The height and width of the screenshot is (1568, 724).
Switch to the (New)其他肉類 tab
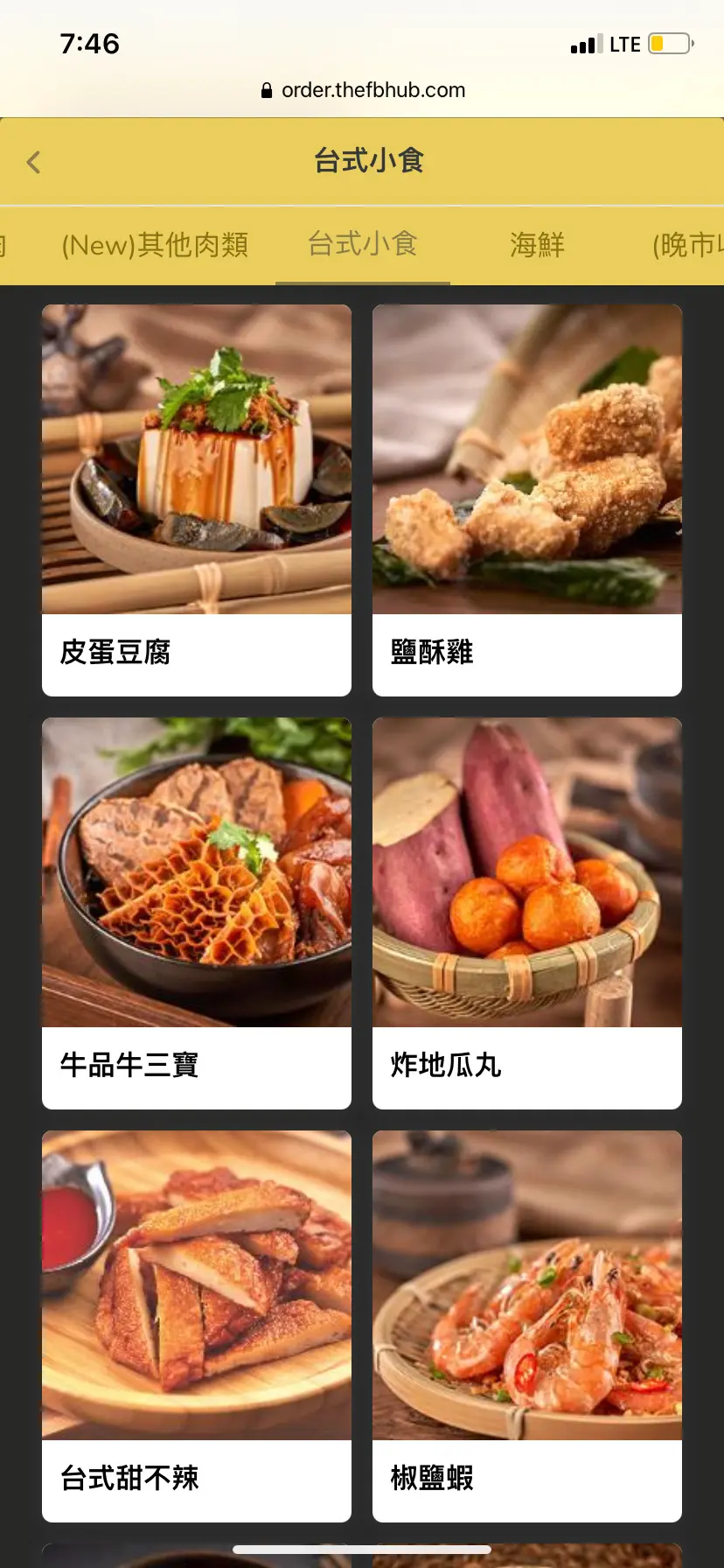pos(155,245)
